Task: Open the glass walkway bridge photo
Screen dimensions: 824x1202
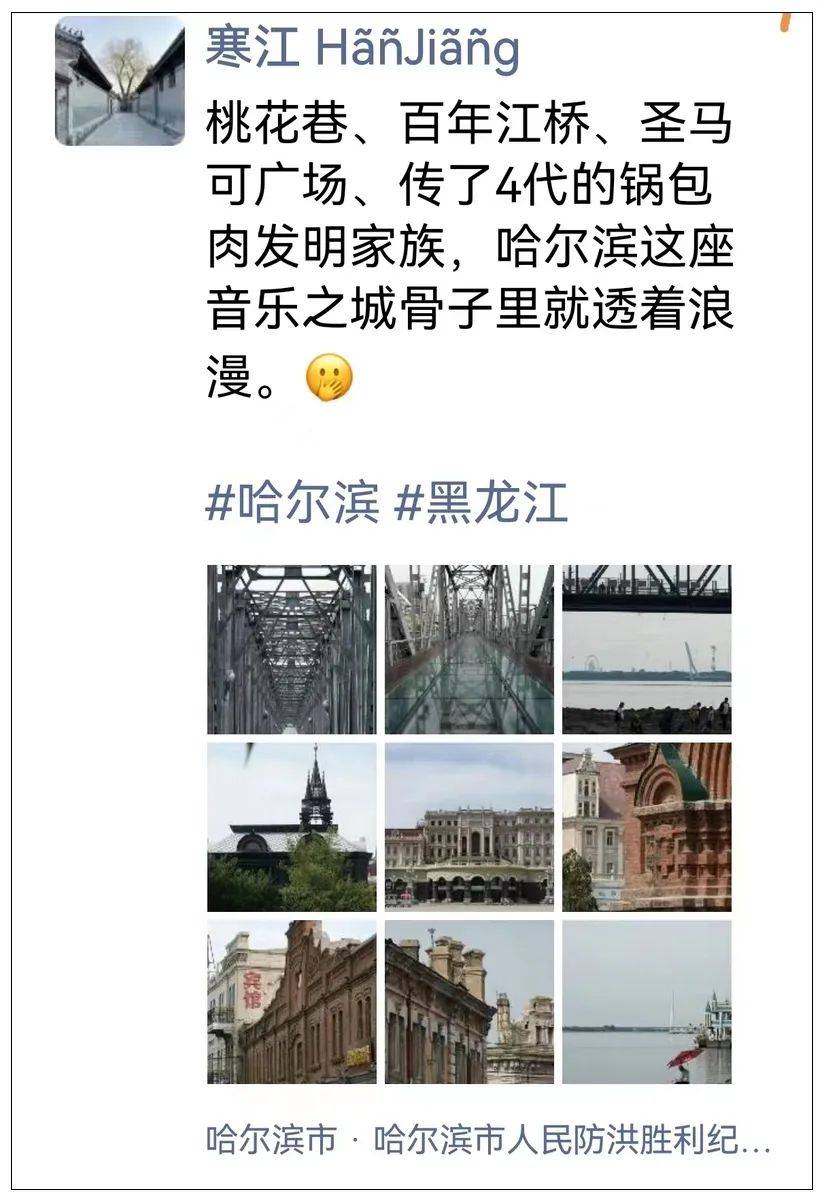Action: point(469,649)
